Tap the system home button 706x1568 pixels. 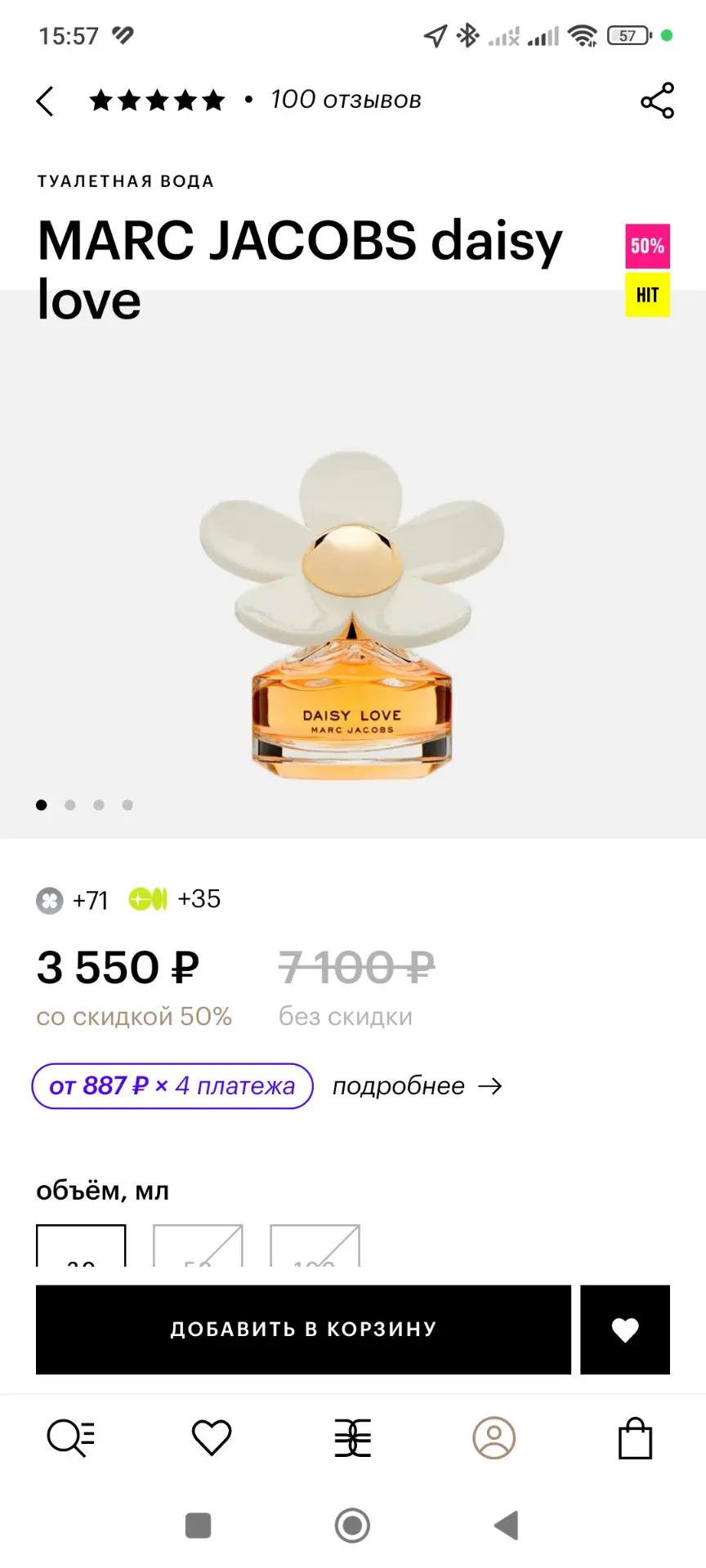352,1525
